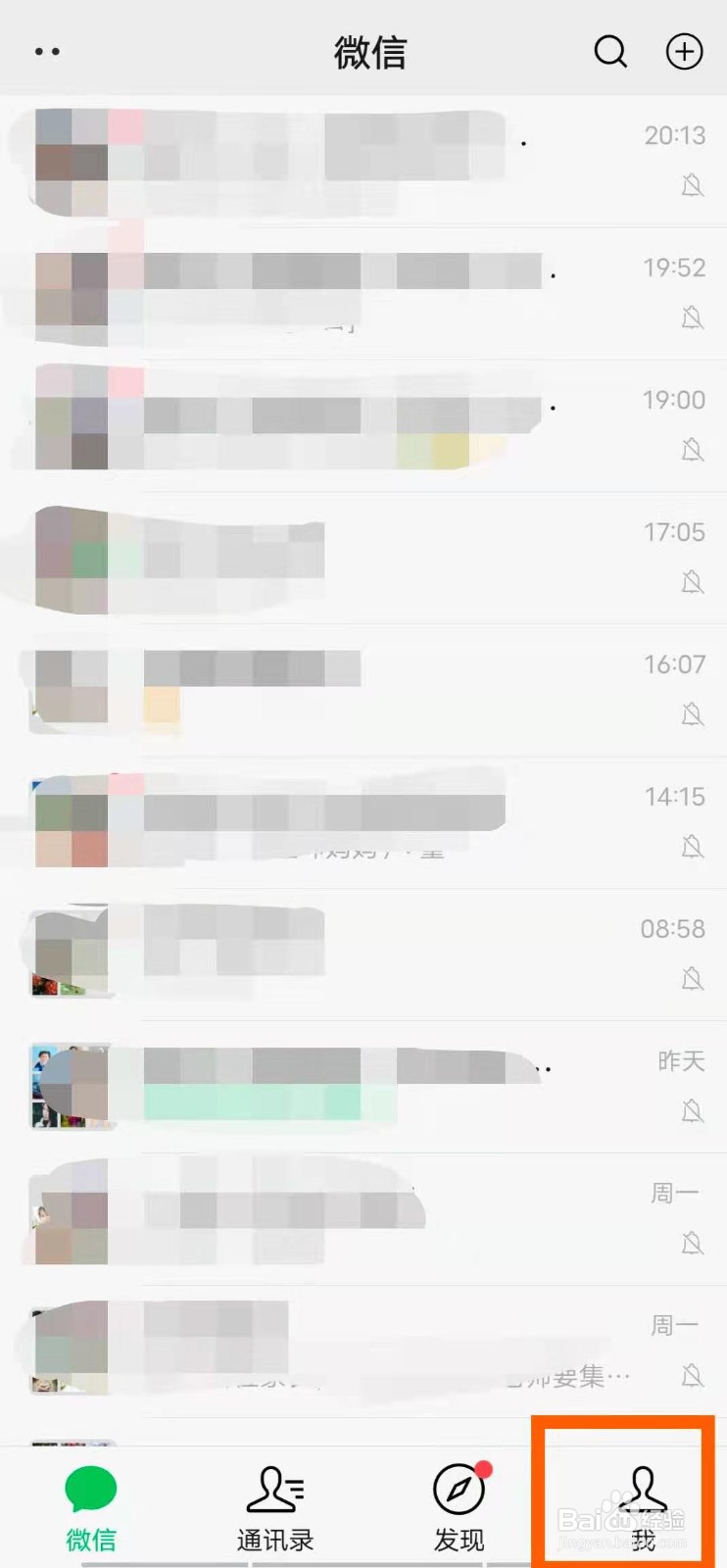Open the 我 profile icon in orange highlight
The image size is (727, 1568).
point(642,1488)
